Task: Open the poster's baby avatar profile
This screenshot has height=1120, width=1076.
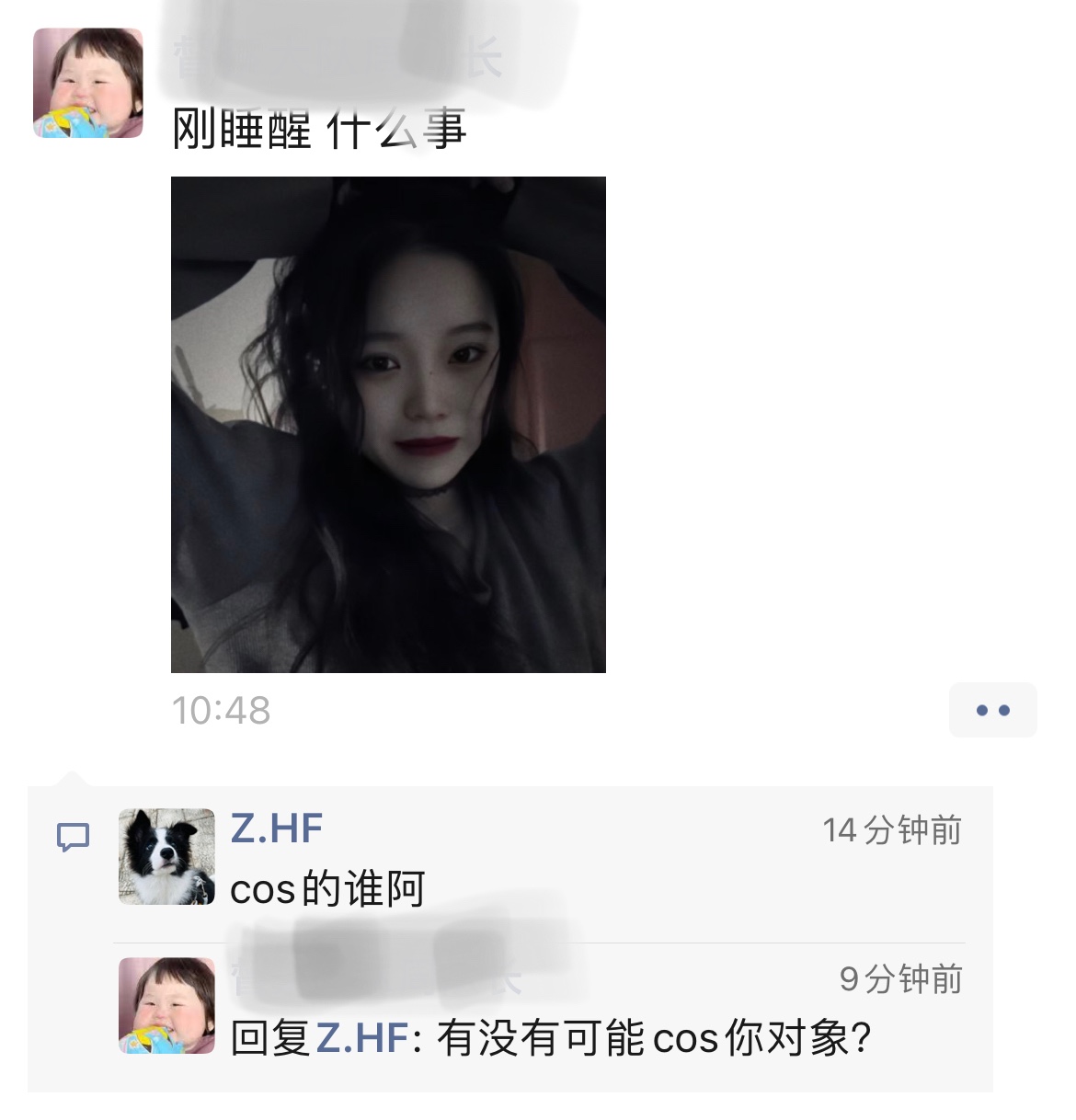Action: (88, 83)
